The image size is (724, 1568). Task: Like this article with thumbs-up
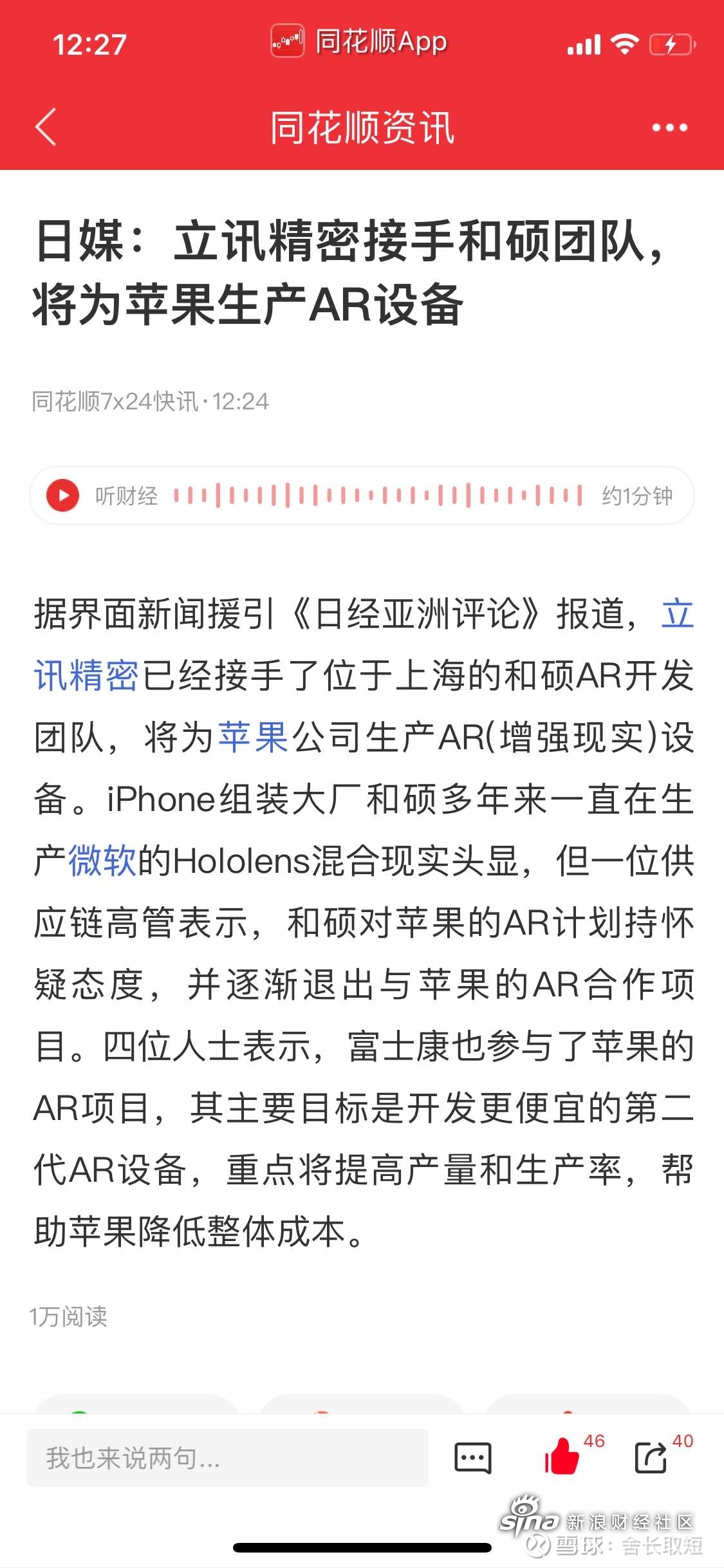(563, 1457)
